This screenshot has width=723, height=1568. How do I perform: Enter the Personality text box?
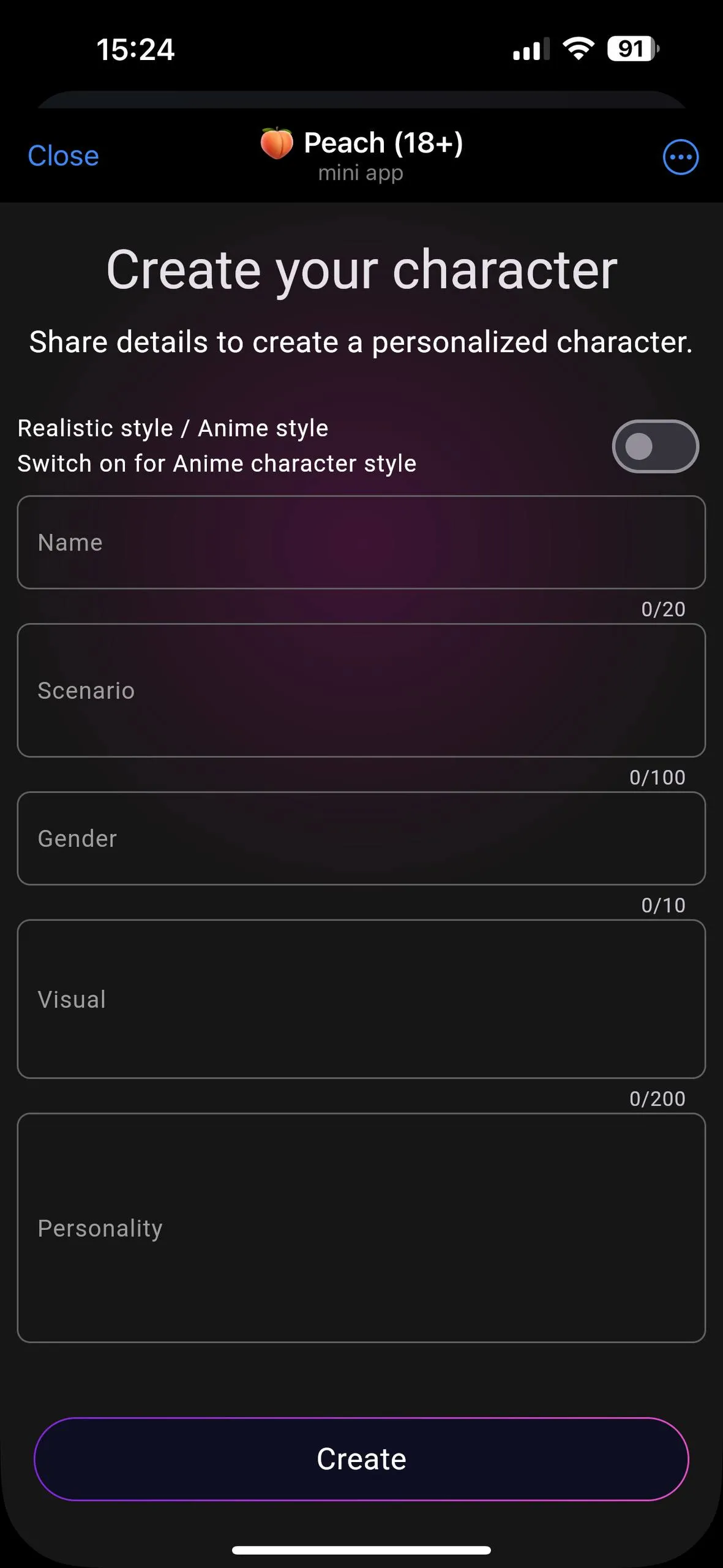click(x=361, y=1228)
